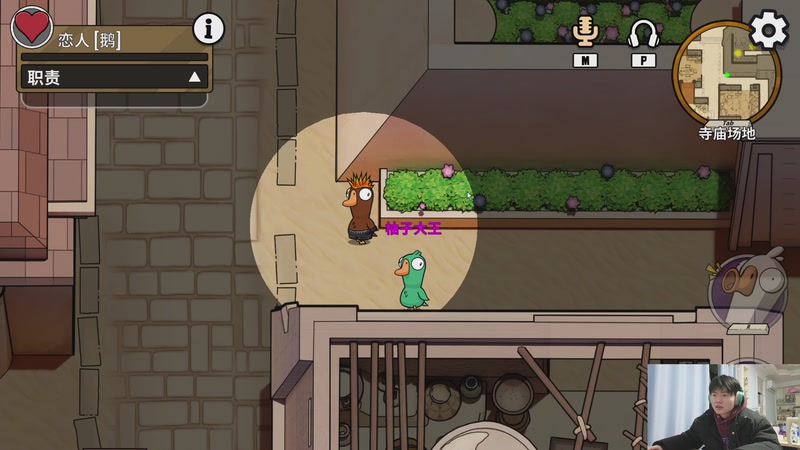The image size is (800, 450).
Task: Open the settings gear
Action: [x=768, y=29]
